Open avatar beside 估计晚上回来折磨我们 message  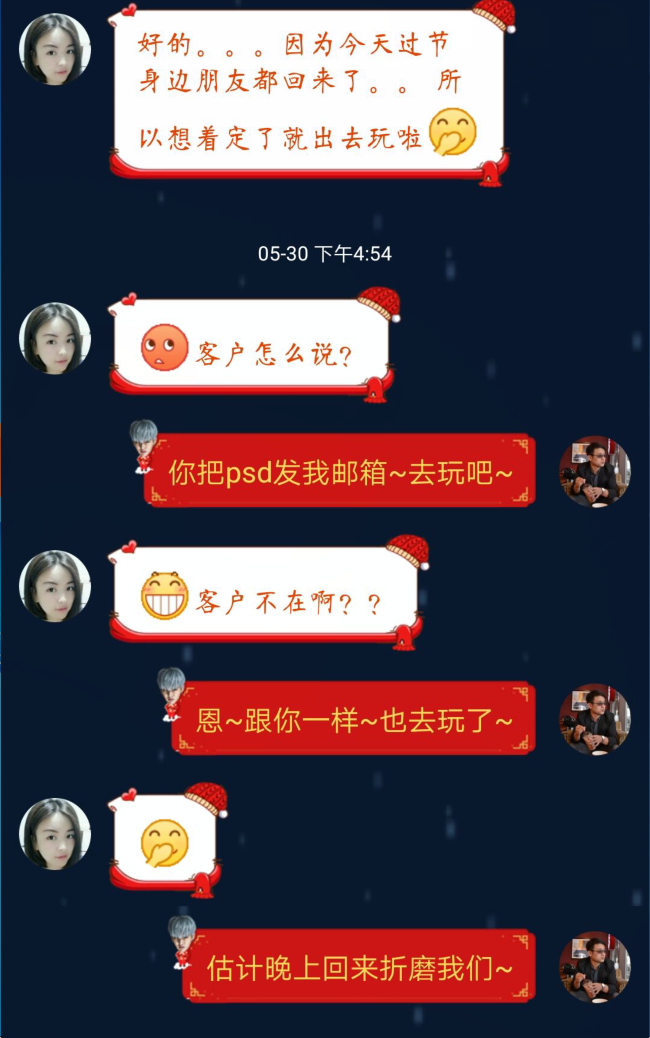(594, 967)
